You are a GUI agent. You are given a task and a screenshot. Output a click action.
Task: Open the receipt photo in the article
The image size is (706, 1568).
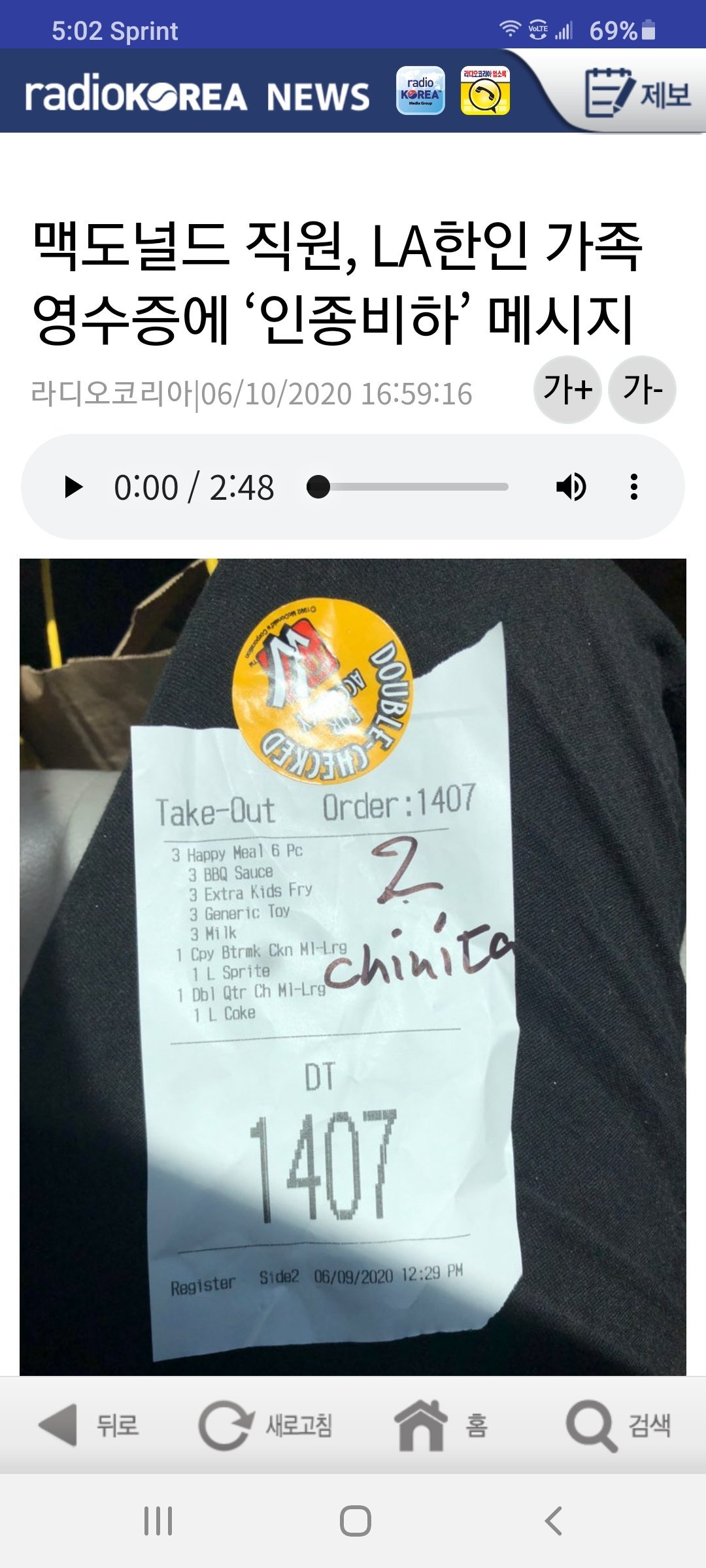tap(353, 967)
